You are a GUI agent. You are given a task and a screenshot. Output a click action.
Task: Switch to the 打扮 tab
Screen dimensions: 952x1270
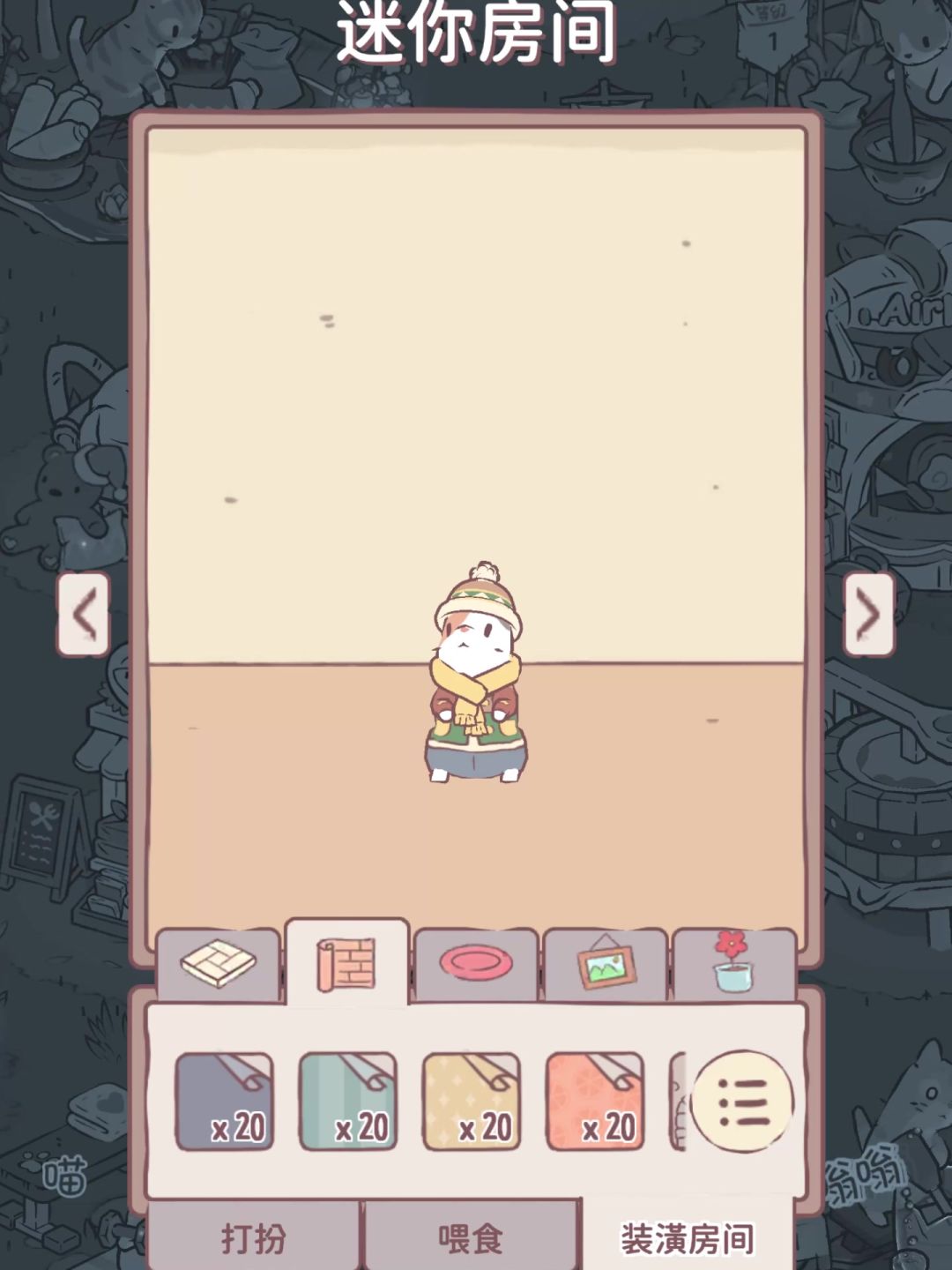[x=254, y=1237]
